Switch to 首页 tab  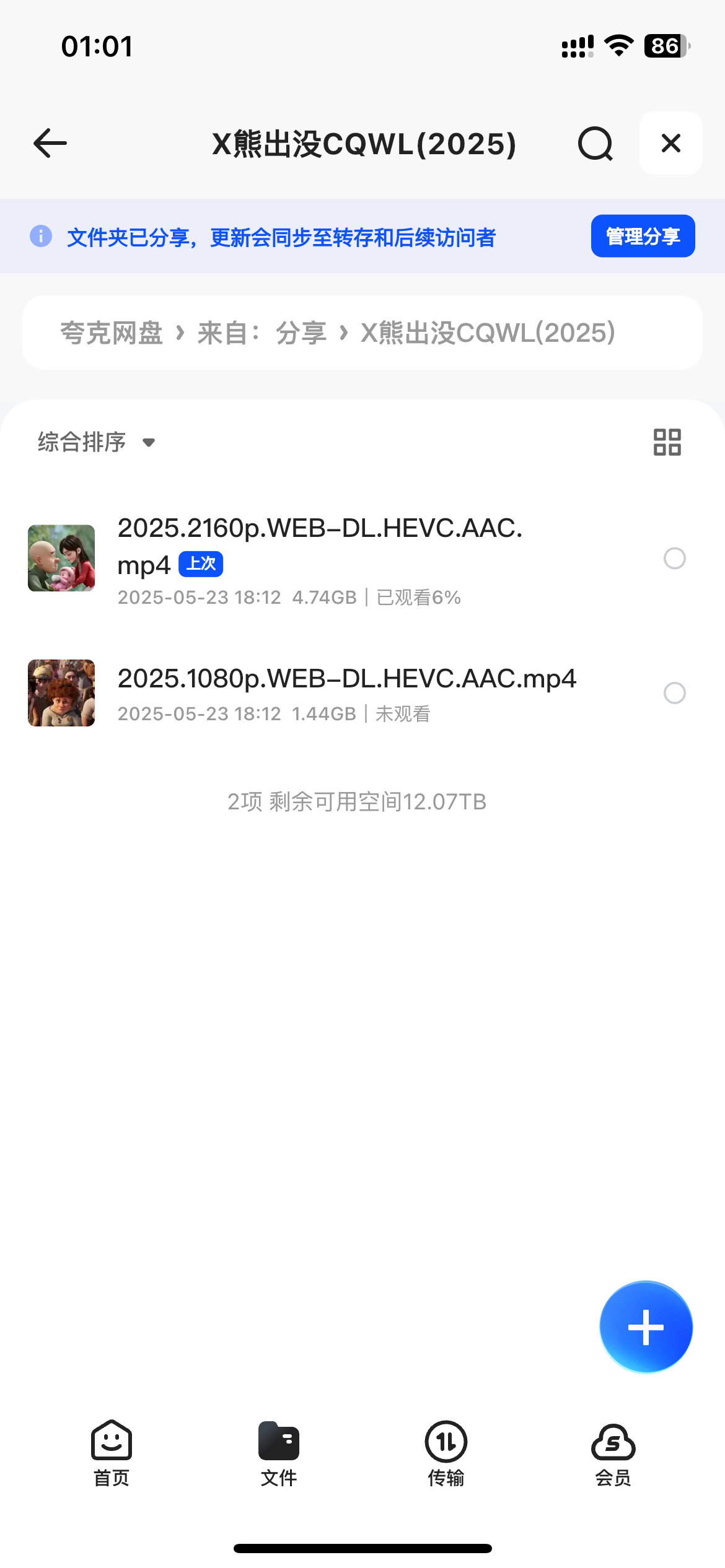point(112,1453)
